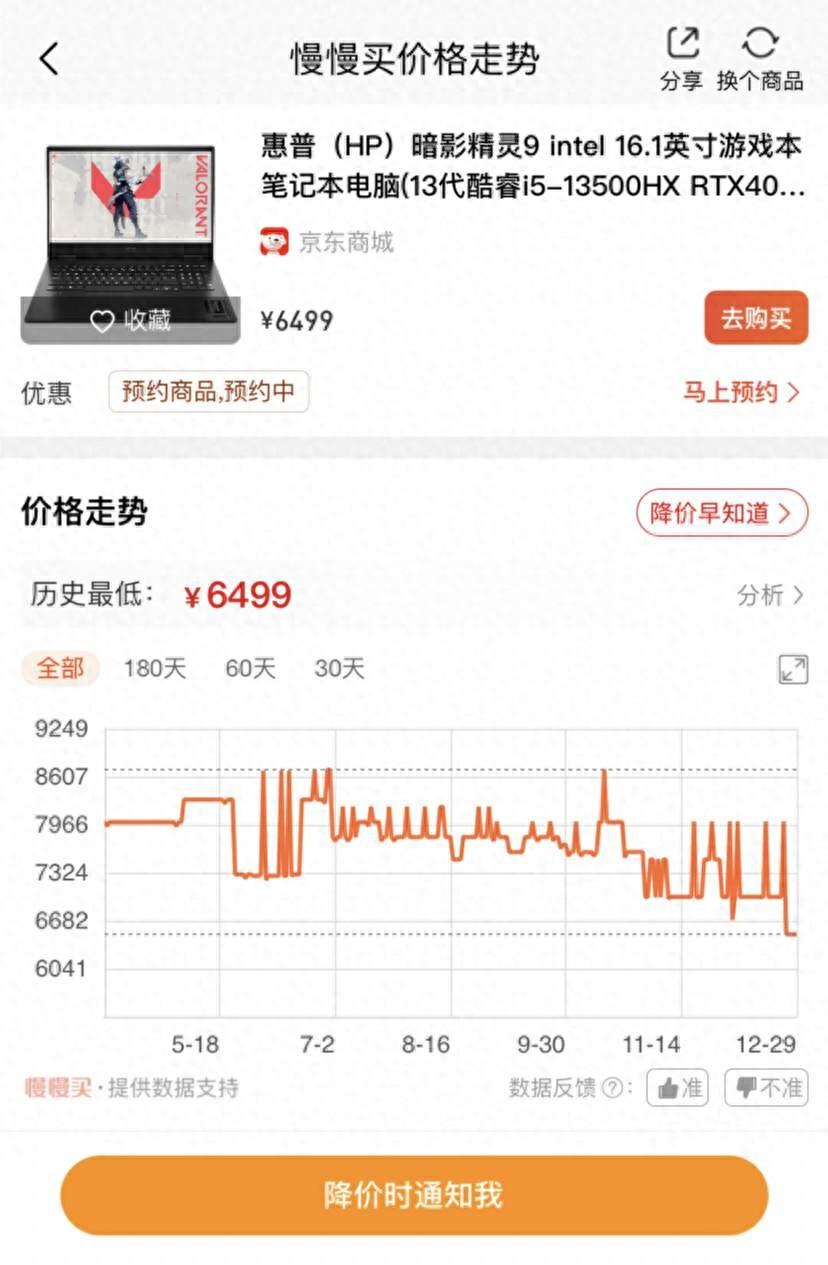
Task: Toggle 收藏 to collect this product
Action: 150,321
